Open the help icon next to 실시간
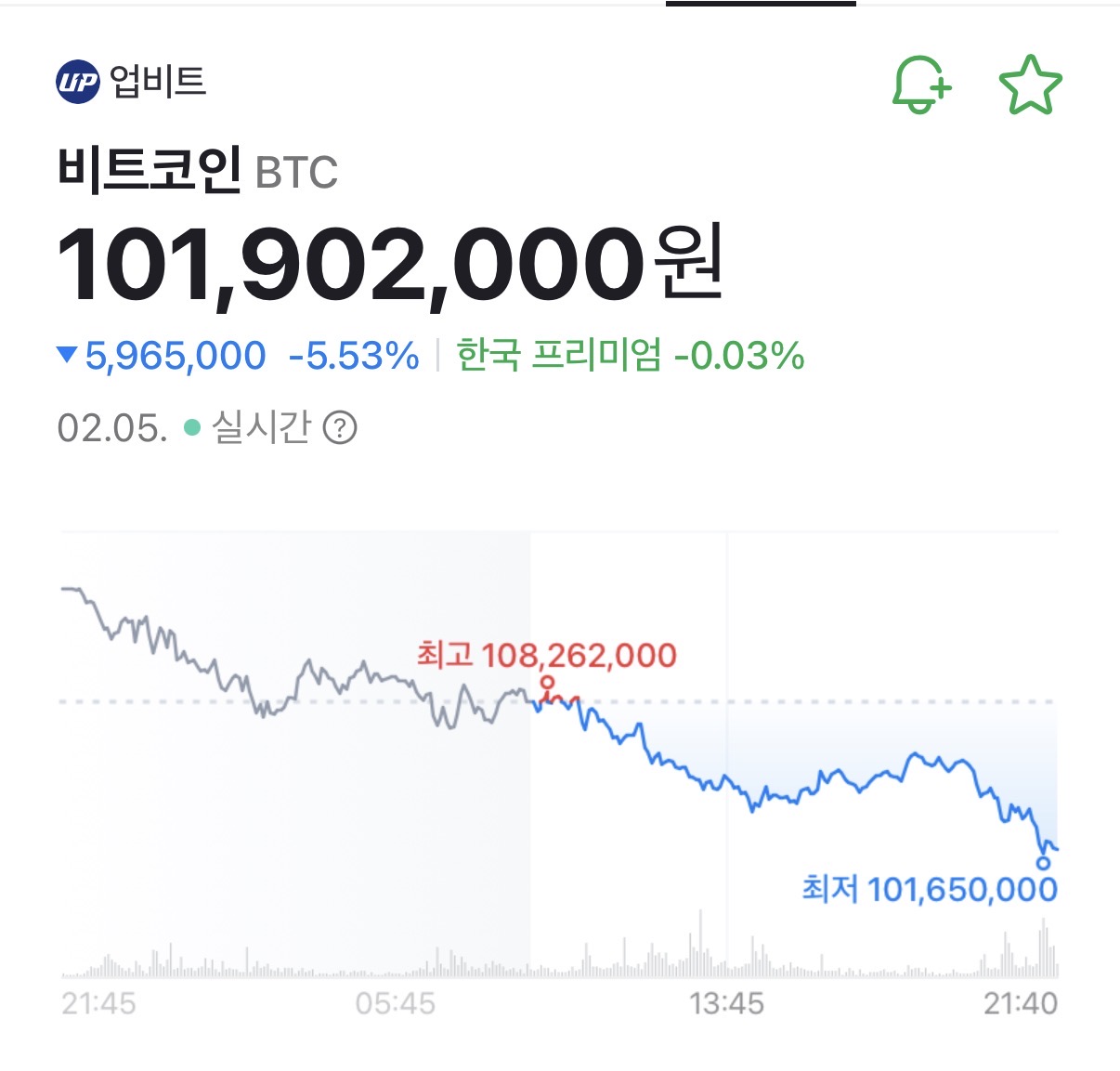The image size is (1120, 1071). pyautogui.click(x=340, y=428)
